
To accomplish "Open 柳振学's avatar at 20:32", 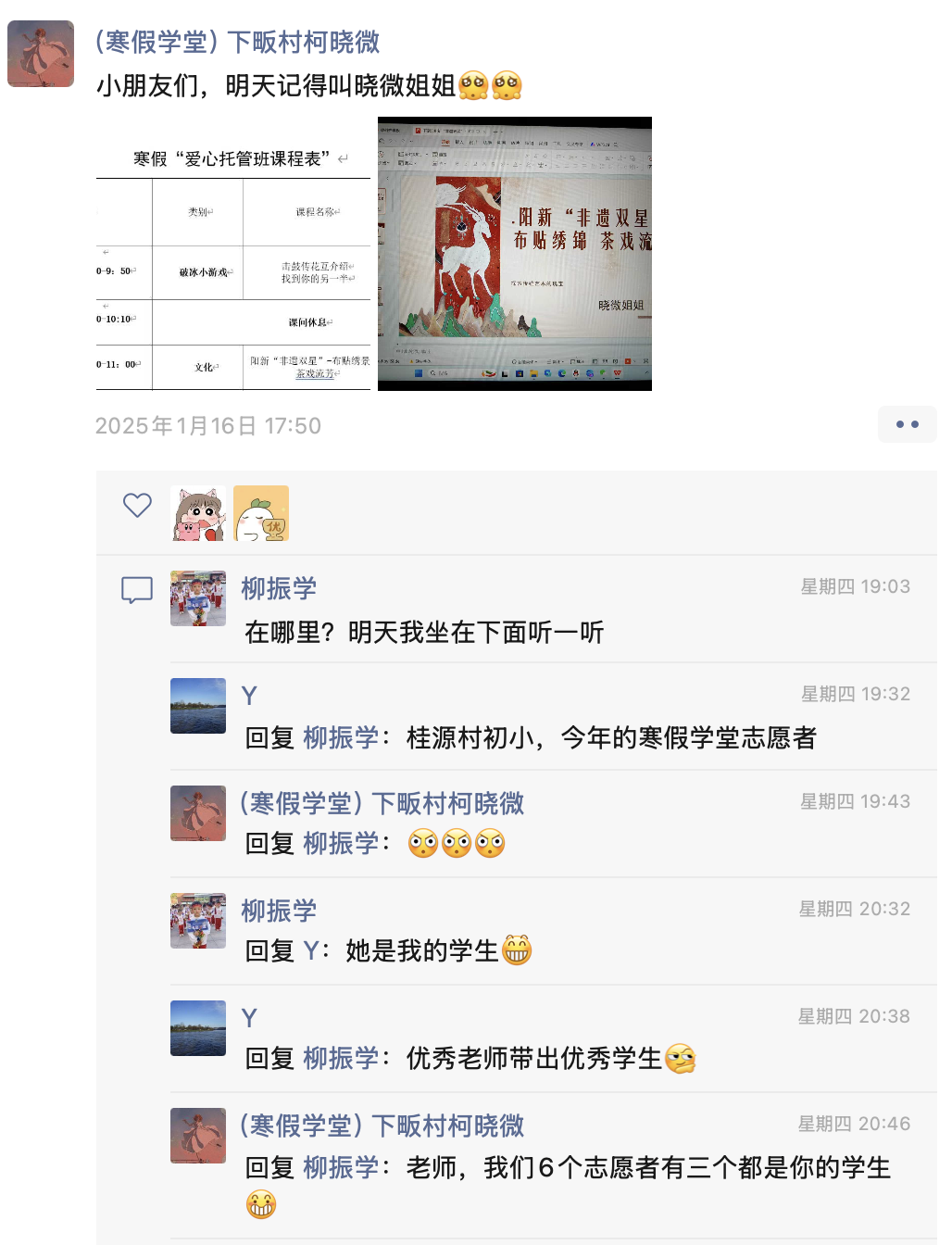I will click(x=198, y=921).
